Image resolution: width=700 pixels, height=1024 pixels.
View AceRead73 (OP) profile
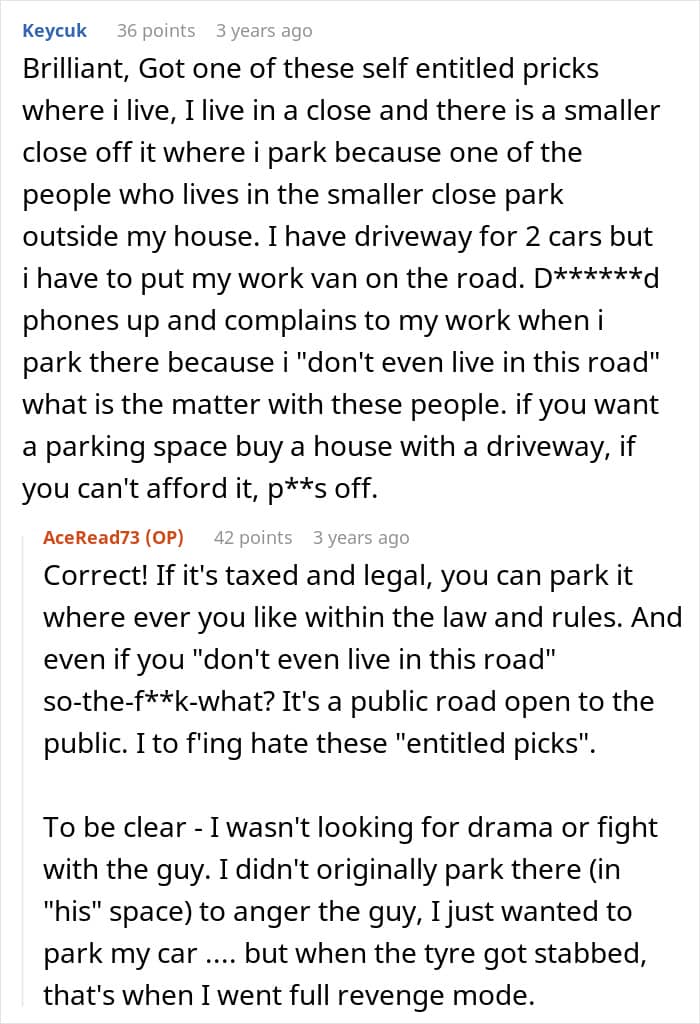113,538
